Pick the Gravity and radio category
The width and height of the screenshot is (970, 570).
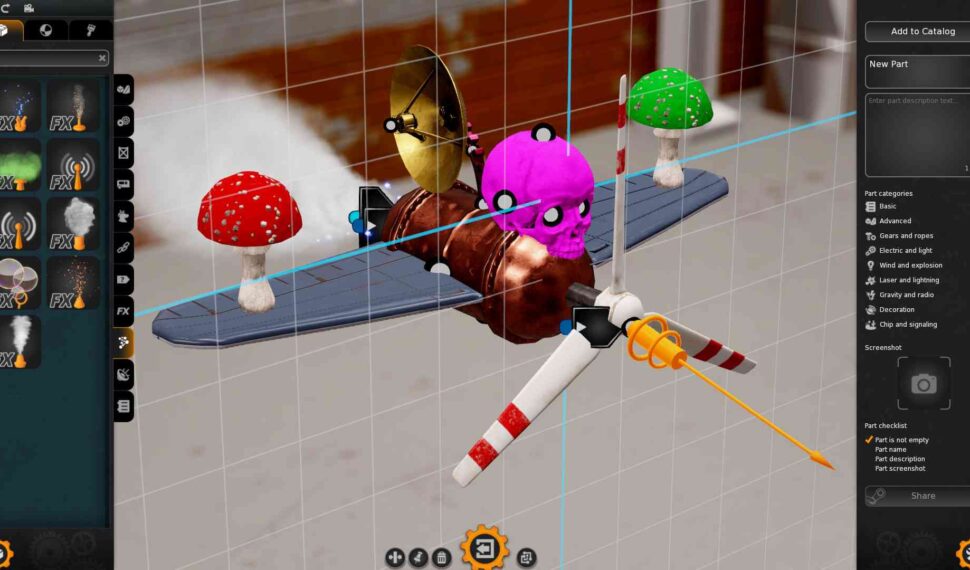[x=906, y=295]
